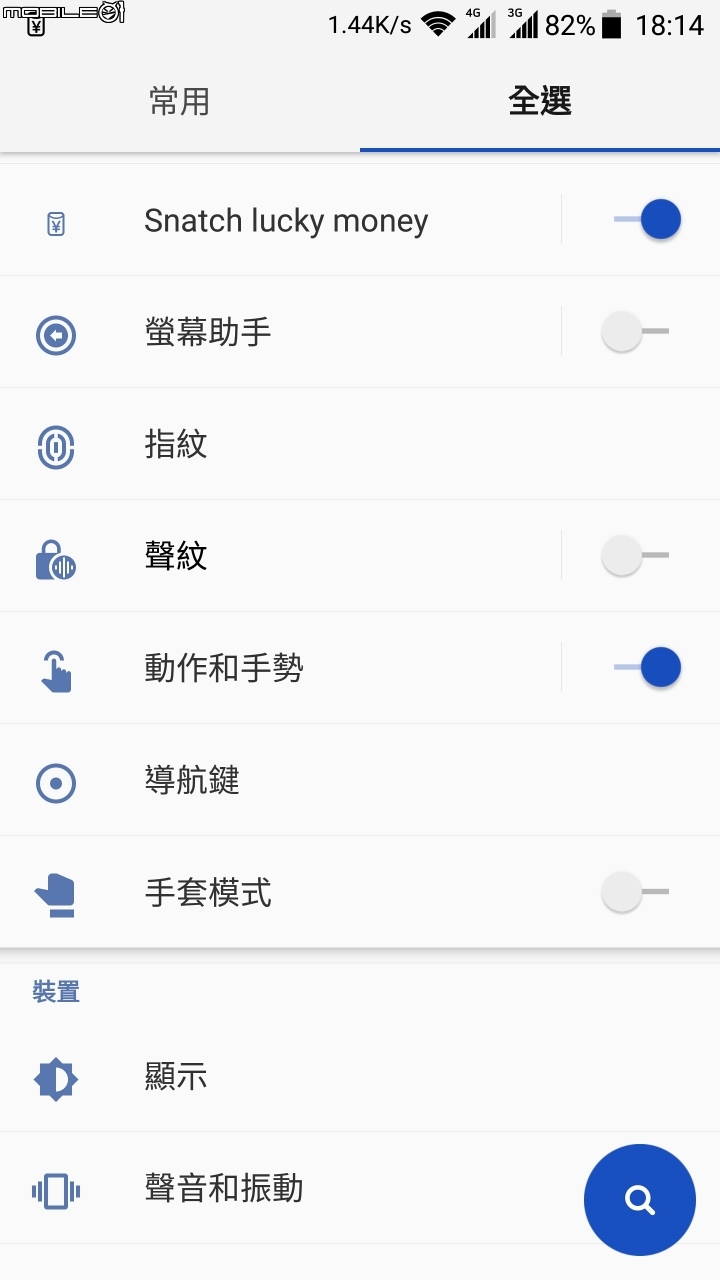
Task: Open 動作和手勢 settings row
Action: pyautogui.click(x=280, y=668)
